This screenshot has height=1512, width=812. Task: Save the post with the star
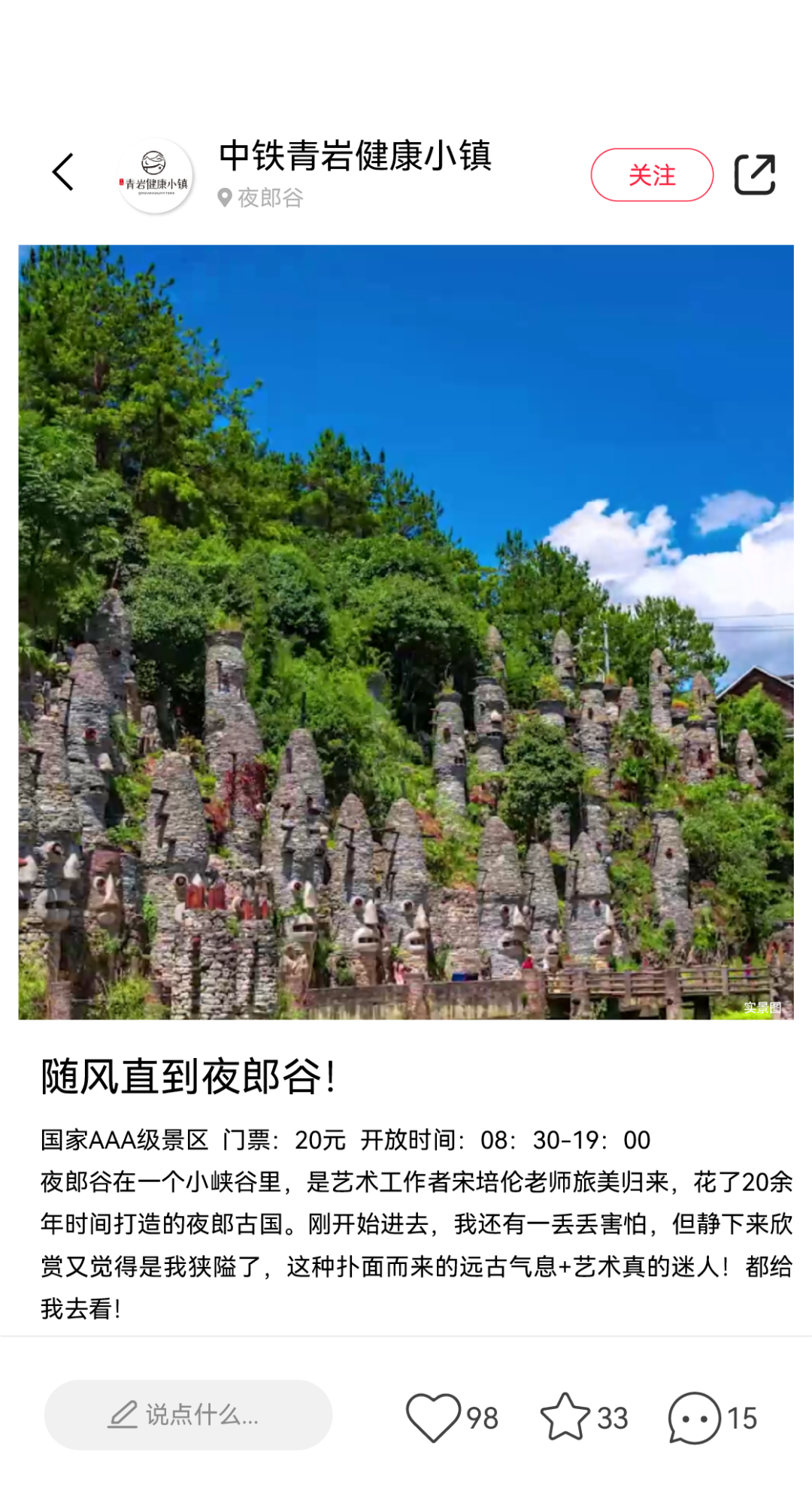(x=565, y=1417)
